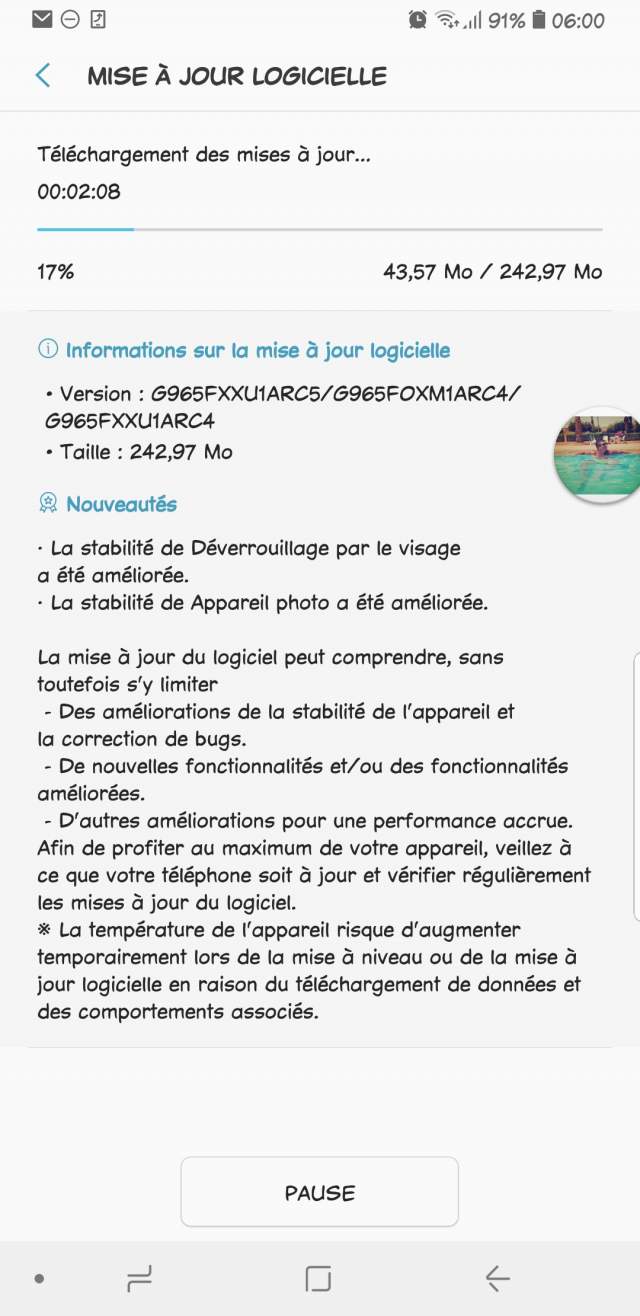Open the recent apps view
Screen dimensions: 640x1316
coord(139,1278)
